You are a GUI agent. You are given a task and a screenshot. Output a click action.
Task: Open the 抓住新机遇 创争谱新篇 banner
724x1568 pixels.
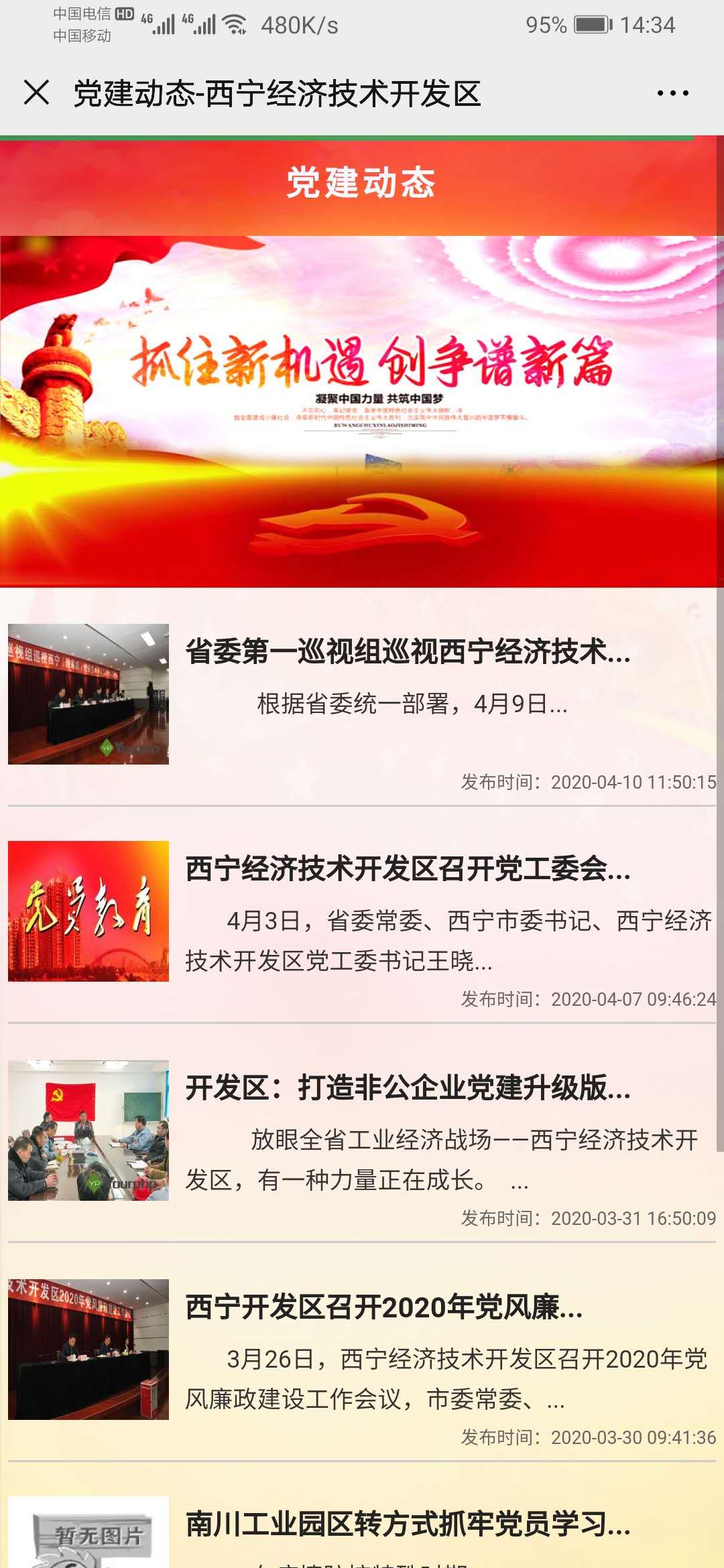(362, 411)
